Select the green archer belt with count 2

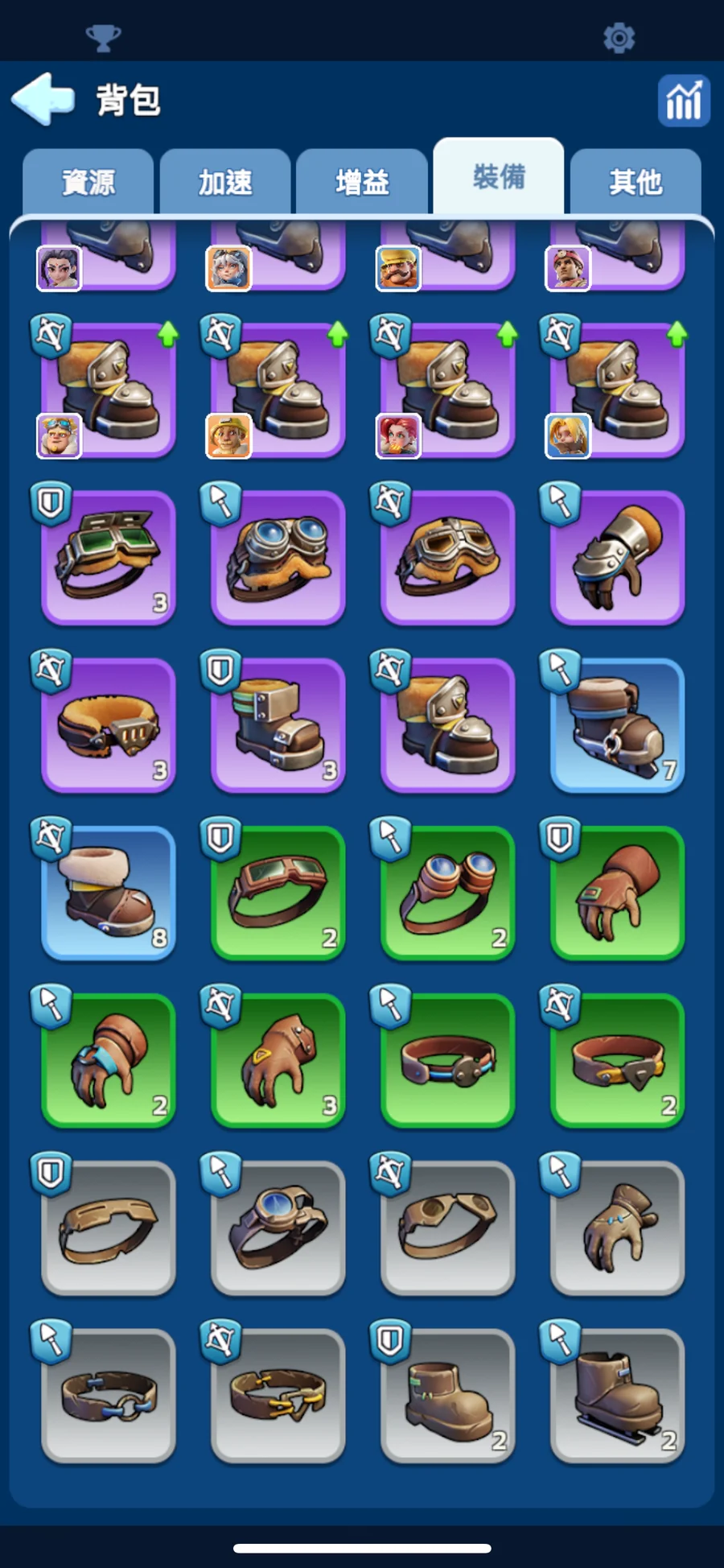617,1059
